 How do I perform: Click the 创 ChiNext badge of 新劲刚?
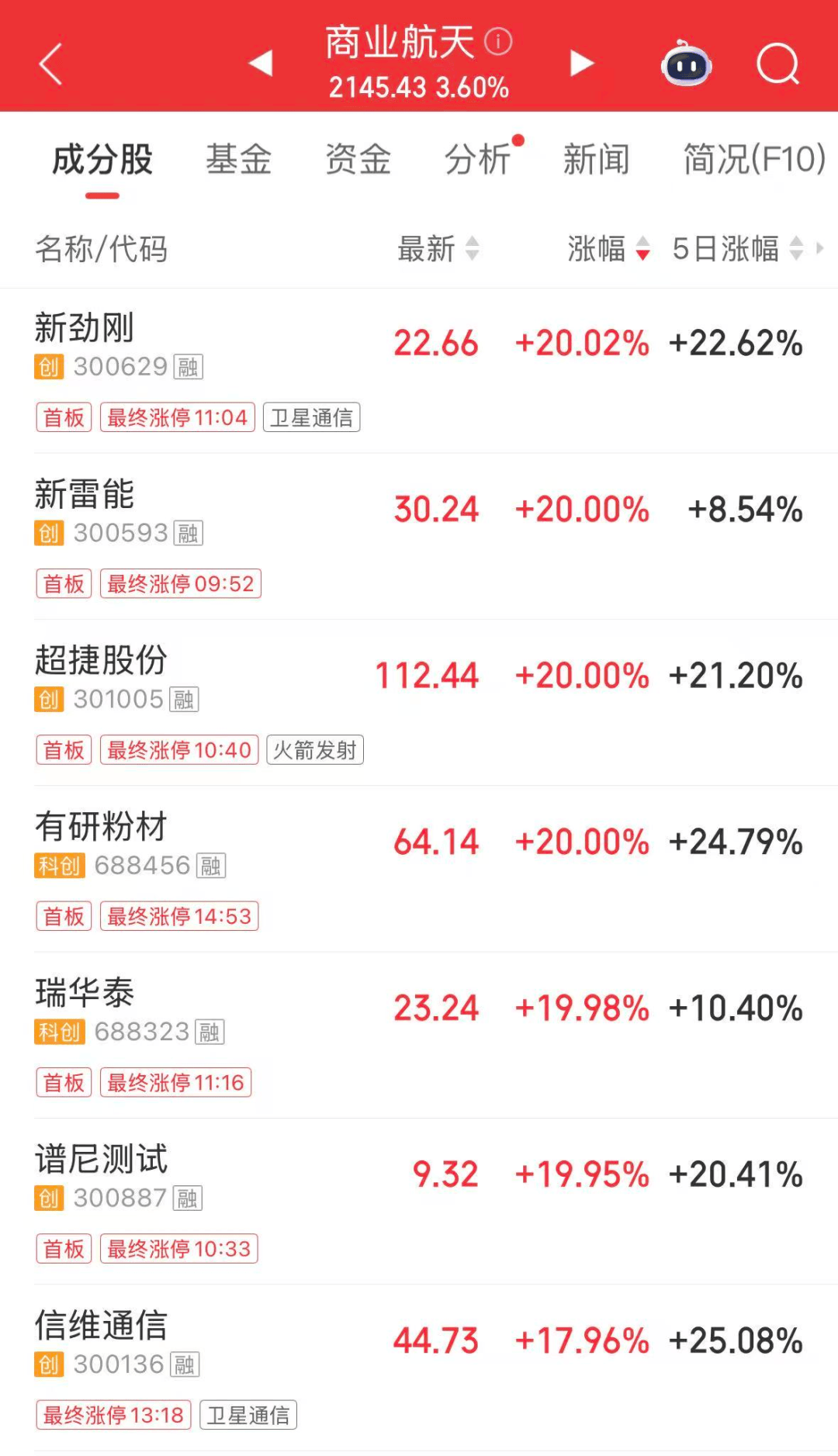pyautogui.click(x=49, y=366)
